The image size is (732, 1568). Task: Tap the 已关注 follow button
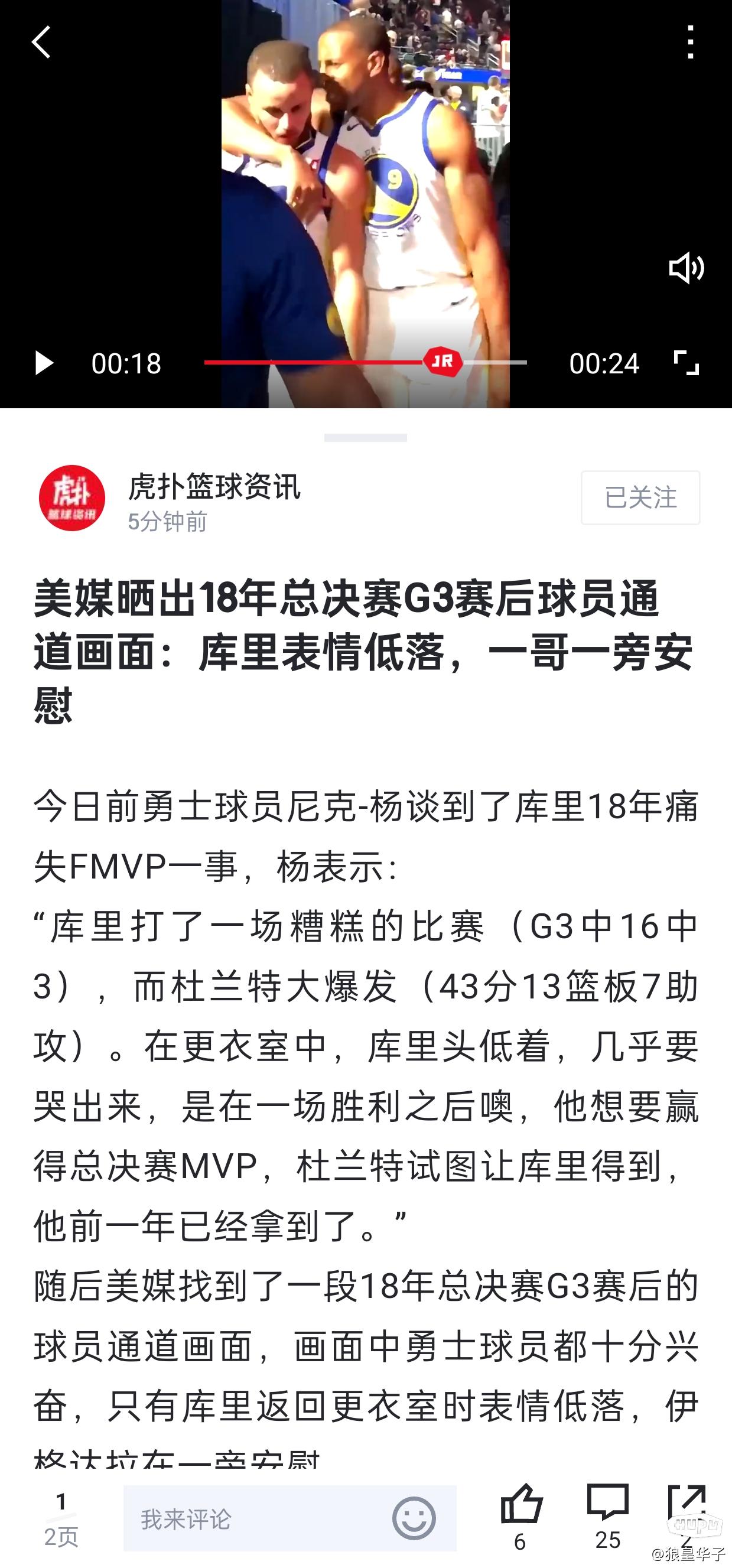pyautogui.click(x=640, y=497)
